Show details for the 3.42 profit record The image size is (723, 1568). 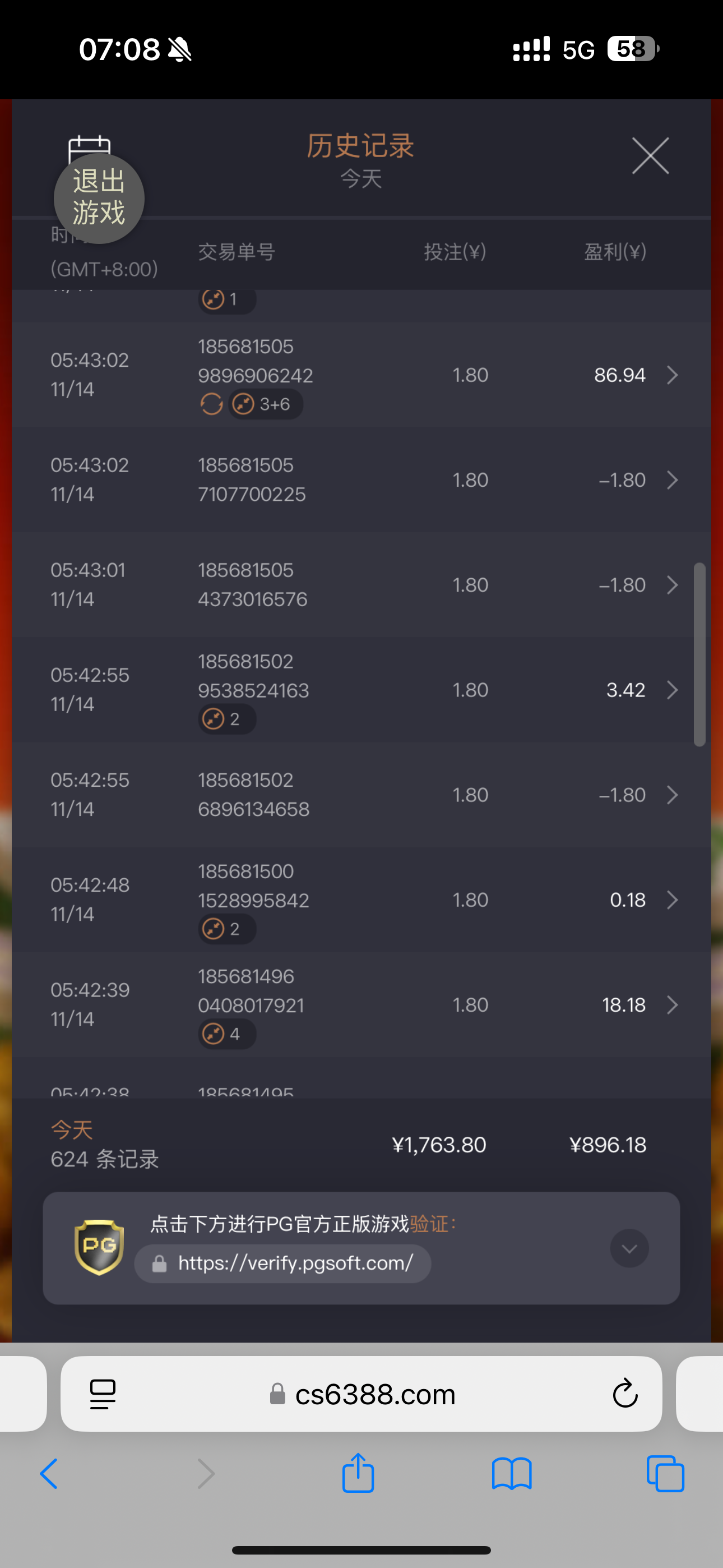click(672, 690)
